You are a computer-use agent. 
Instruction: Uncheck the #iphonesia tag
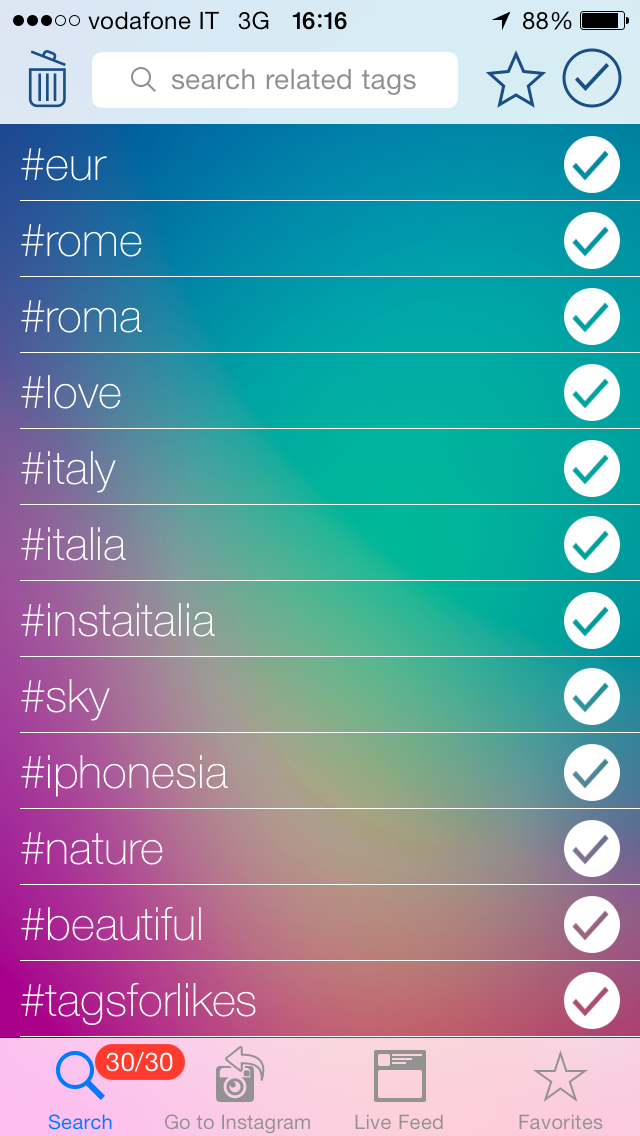(592, 773)
